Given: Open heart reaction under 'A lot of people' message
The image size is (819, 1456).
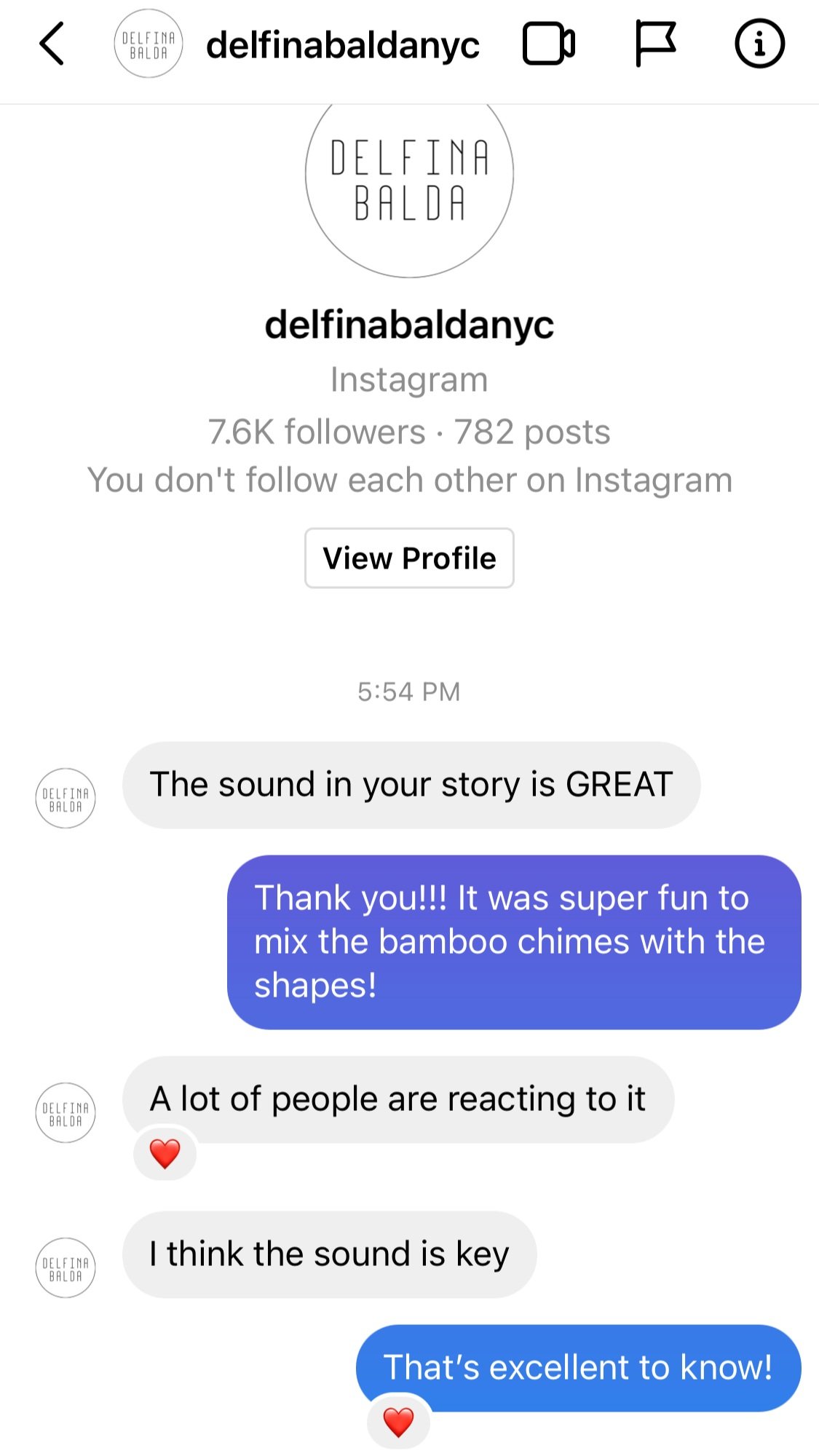Looking at the screenshot, I should [x=165, y=1153].
